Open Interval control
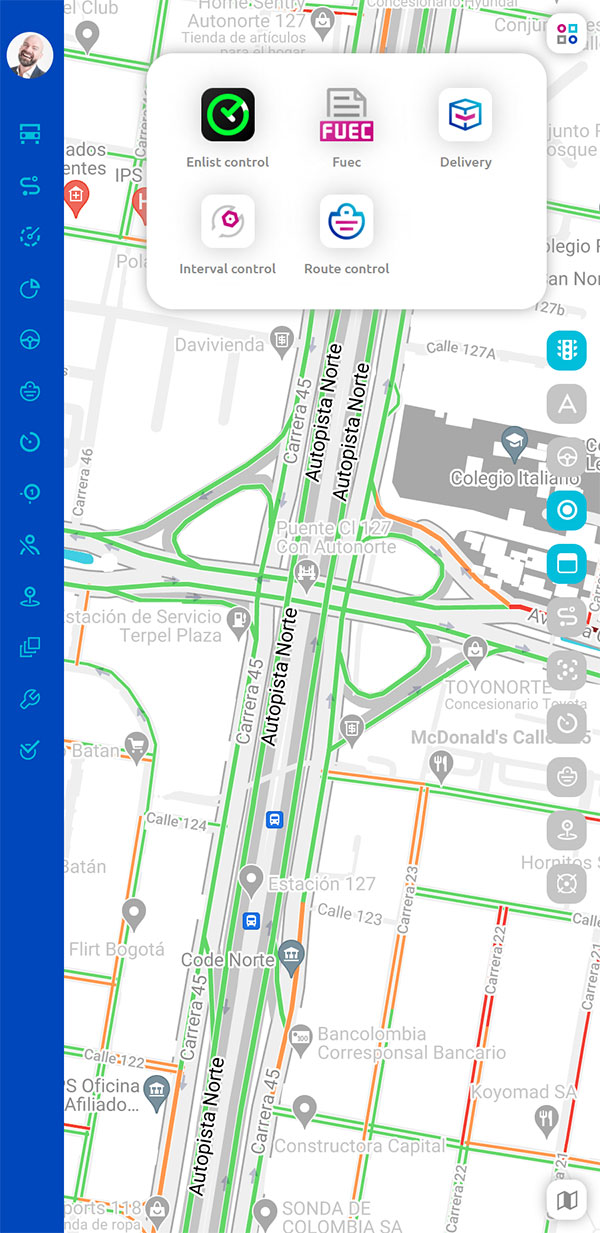This screenshot has width=600, height=1233. [228, 222]
